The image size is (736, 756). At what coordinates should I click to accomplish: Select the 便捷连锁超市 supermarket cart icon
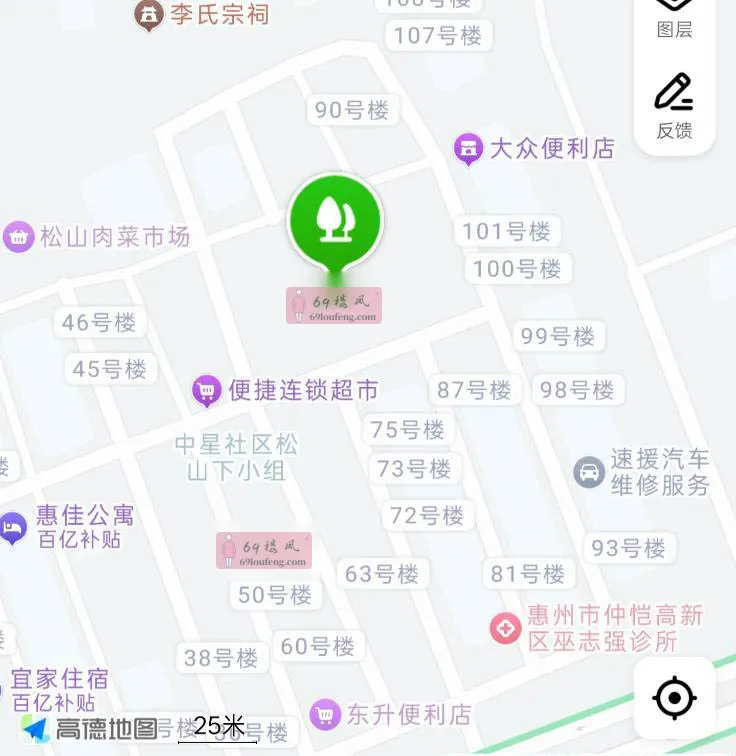tap(206, 390)
